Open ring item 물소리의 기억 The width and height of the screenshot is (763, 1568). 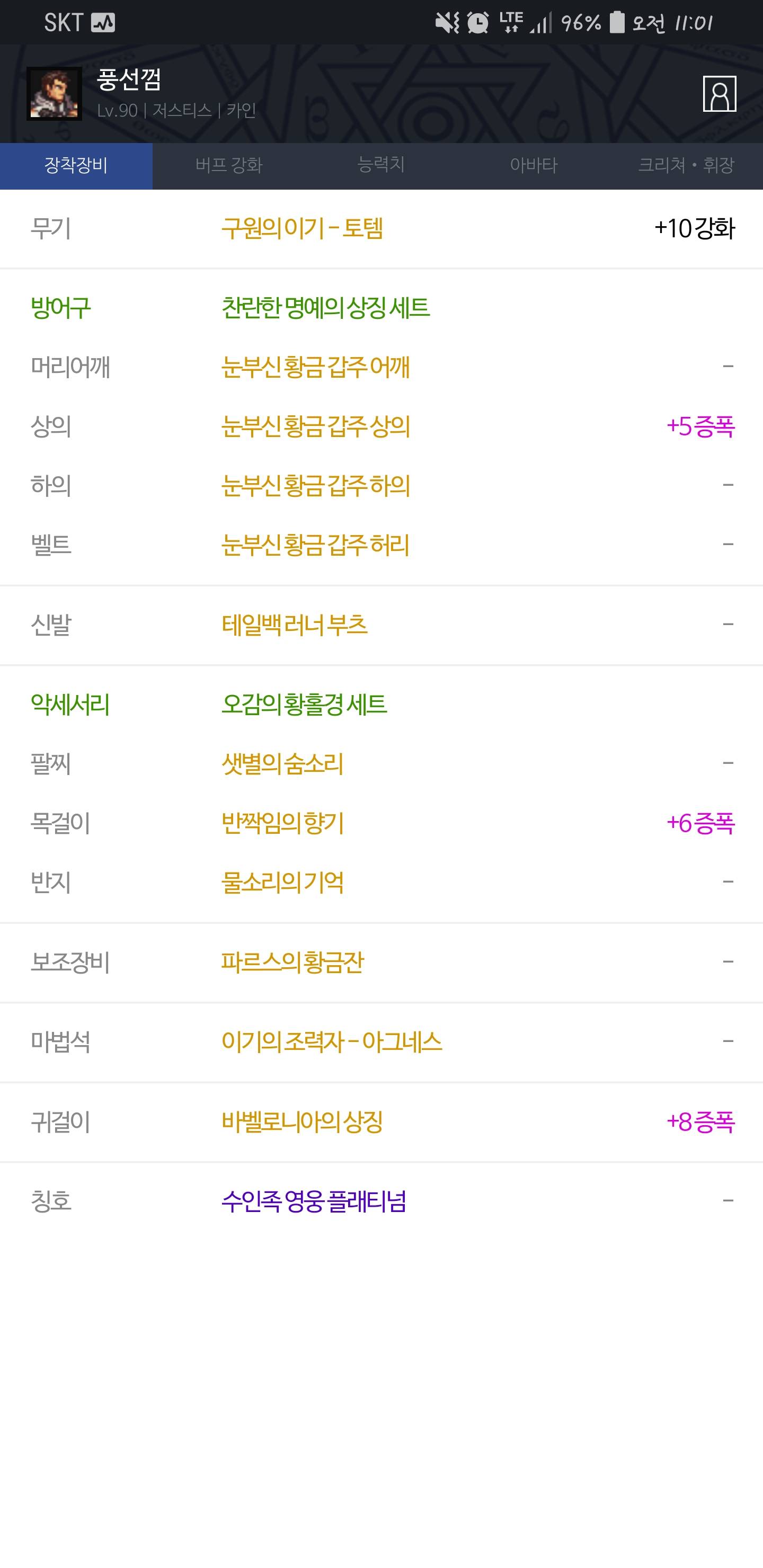(x=381, y=882)
